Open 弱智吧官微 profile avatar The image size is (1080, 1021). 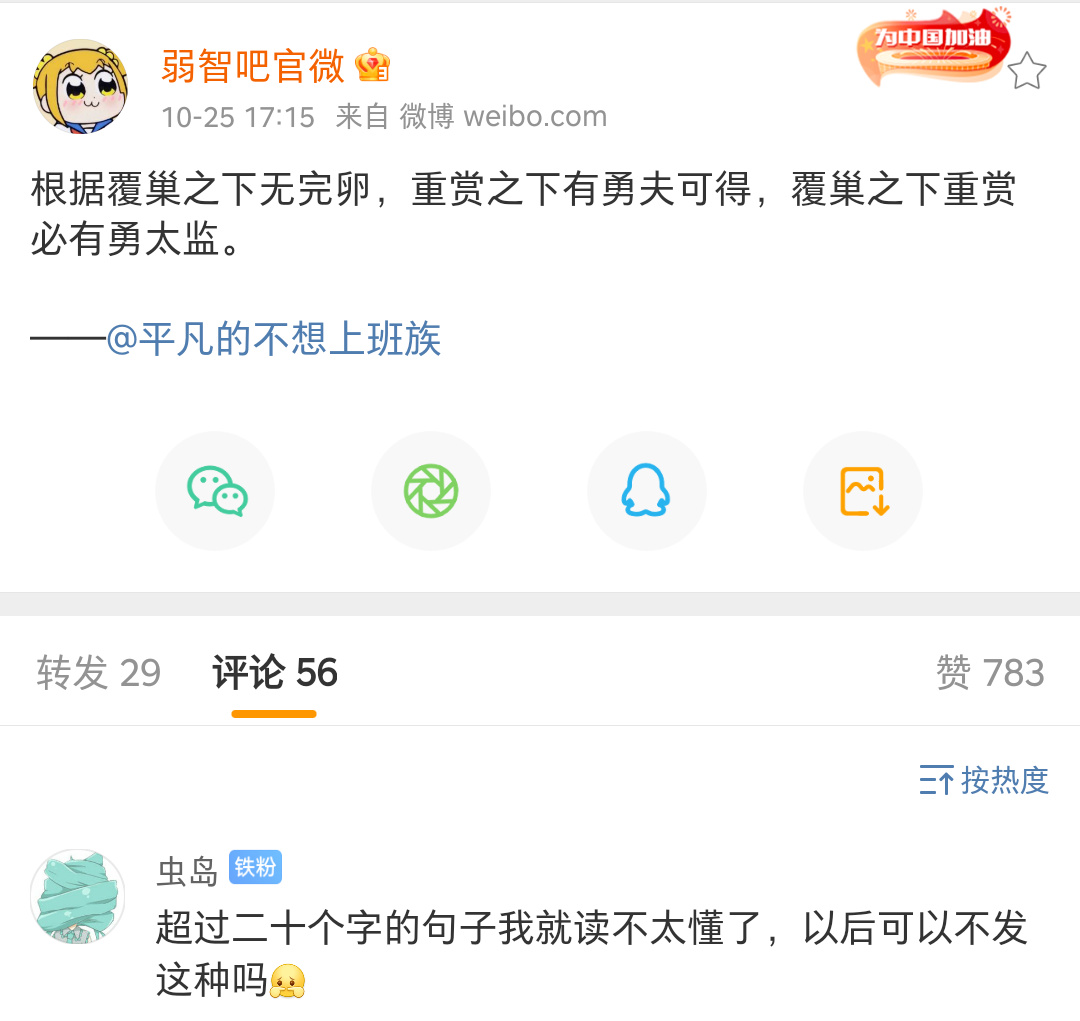tap(80, 86)
